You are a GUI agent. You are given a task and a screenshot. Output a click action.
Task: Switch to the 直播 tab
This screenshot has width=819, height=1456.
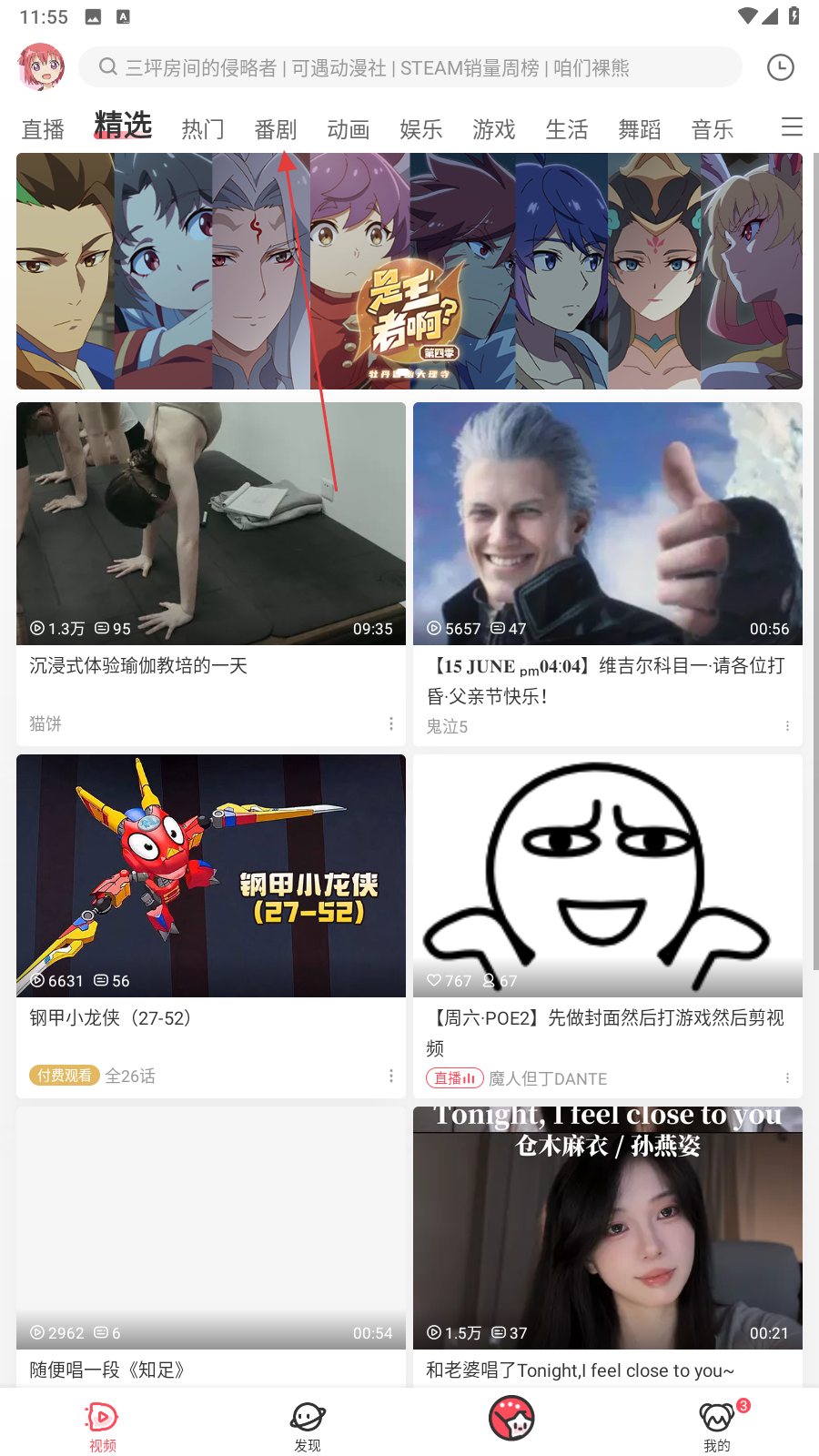tap(43, 130)
